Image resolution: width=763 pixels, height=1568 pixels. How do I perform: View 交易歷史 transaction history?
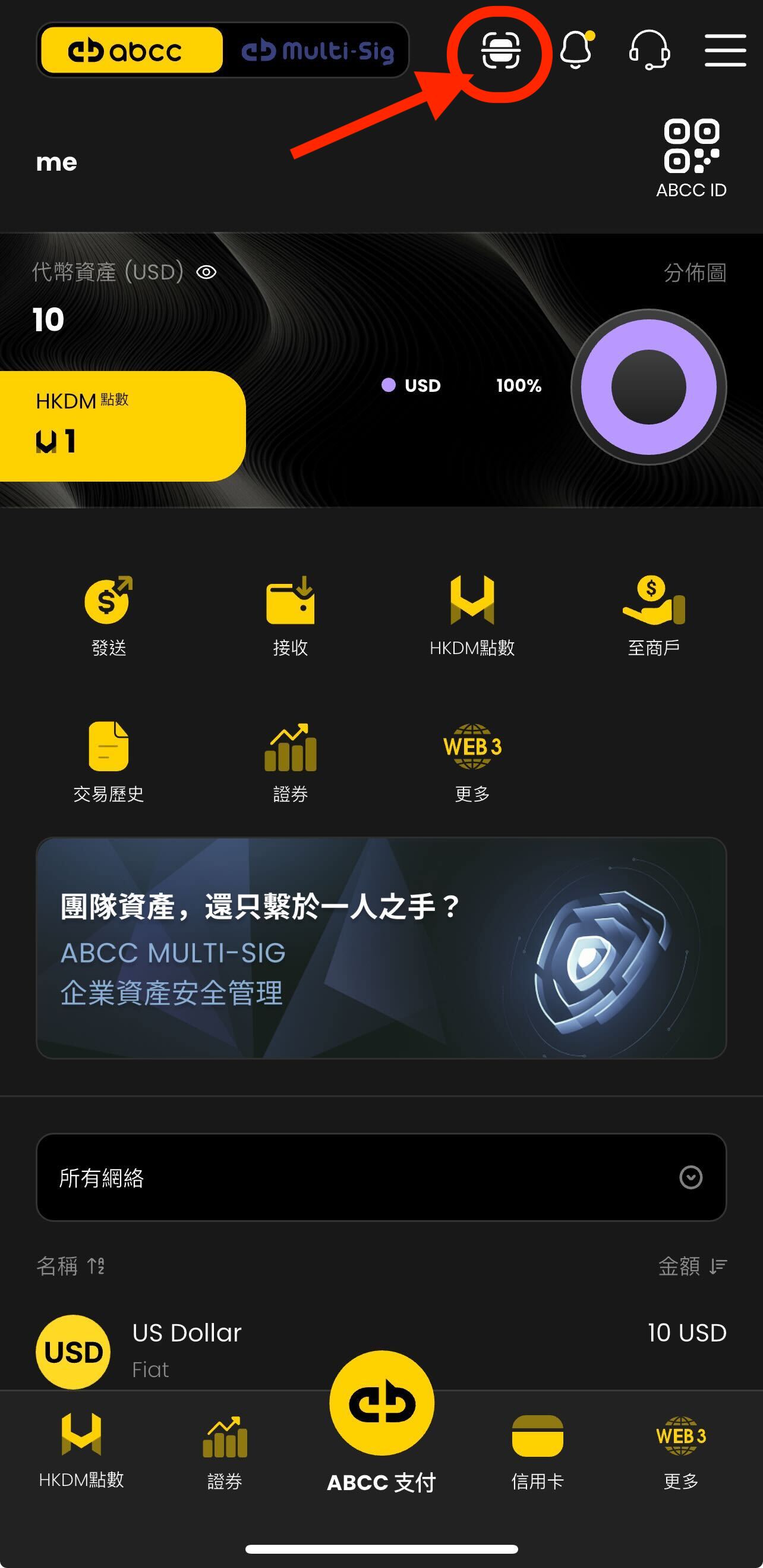coord(108,762)
